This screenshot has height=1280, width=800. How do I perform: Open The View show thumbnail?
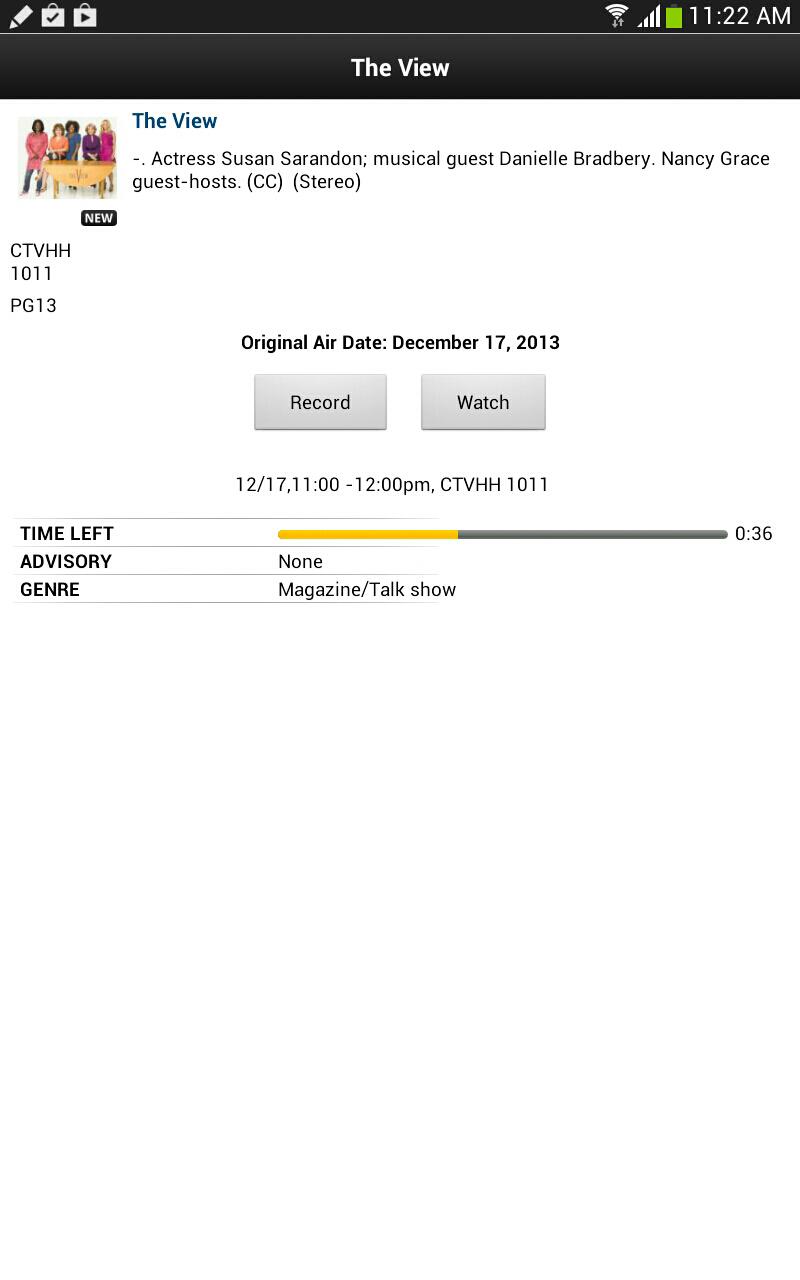coord(67,157)
